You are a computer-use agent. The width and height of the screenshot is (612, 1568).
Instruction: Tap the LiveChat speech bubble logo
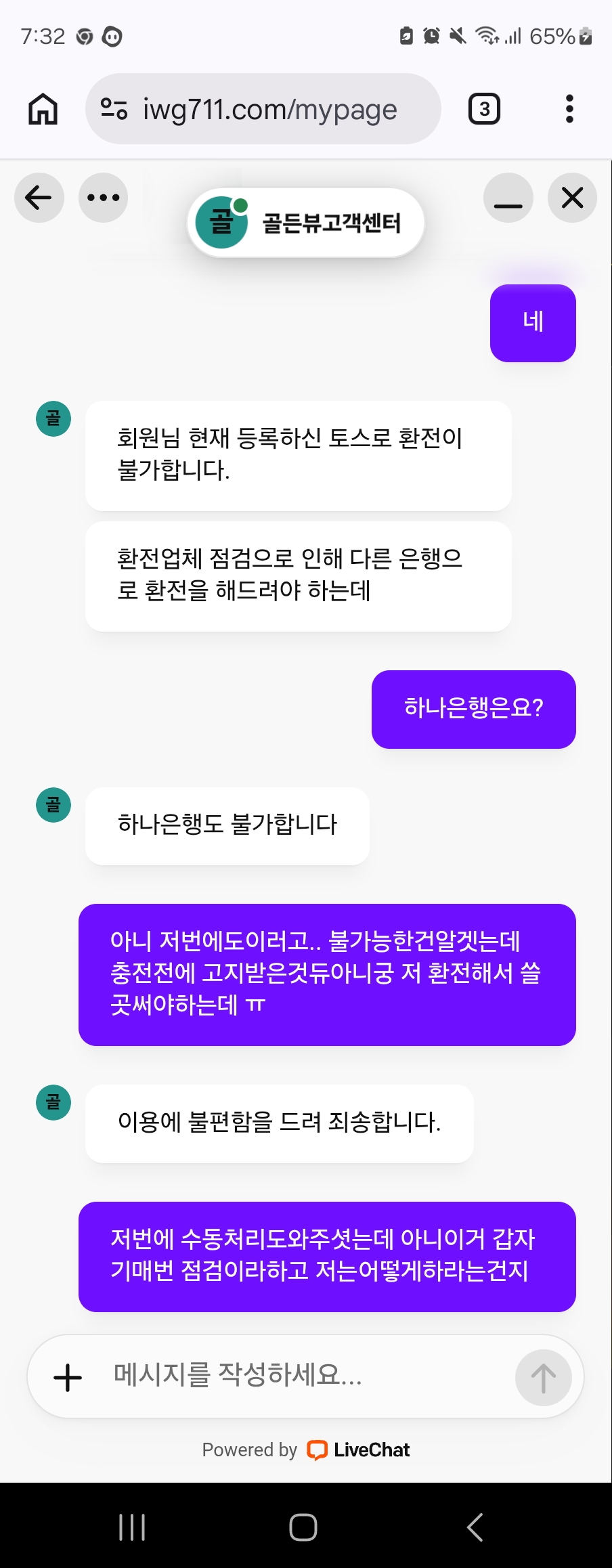[318, 1450]
